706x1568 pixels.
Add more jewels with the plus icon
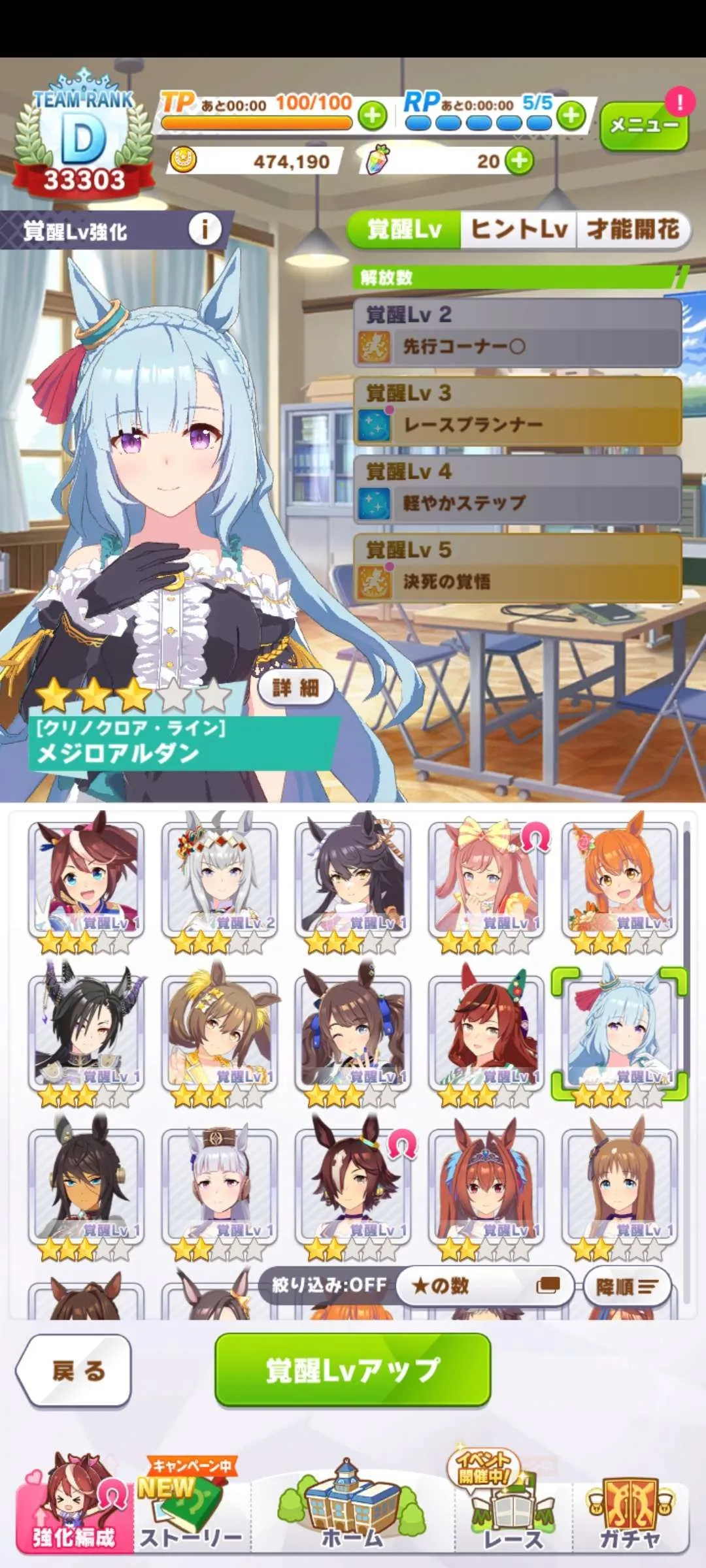(520, 161)
